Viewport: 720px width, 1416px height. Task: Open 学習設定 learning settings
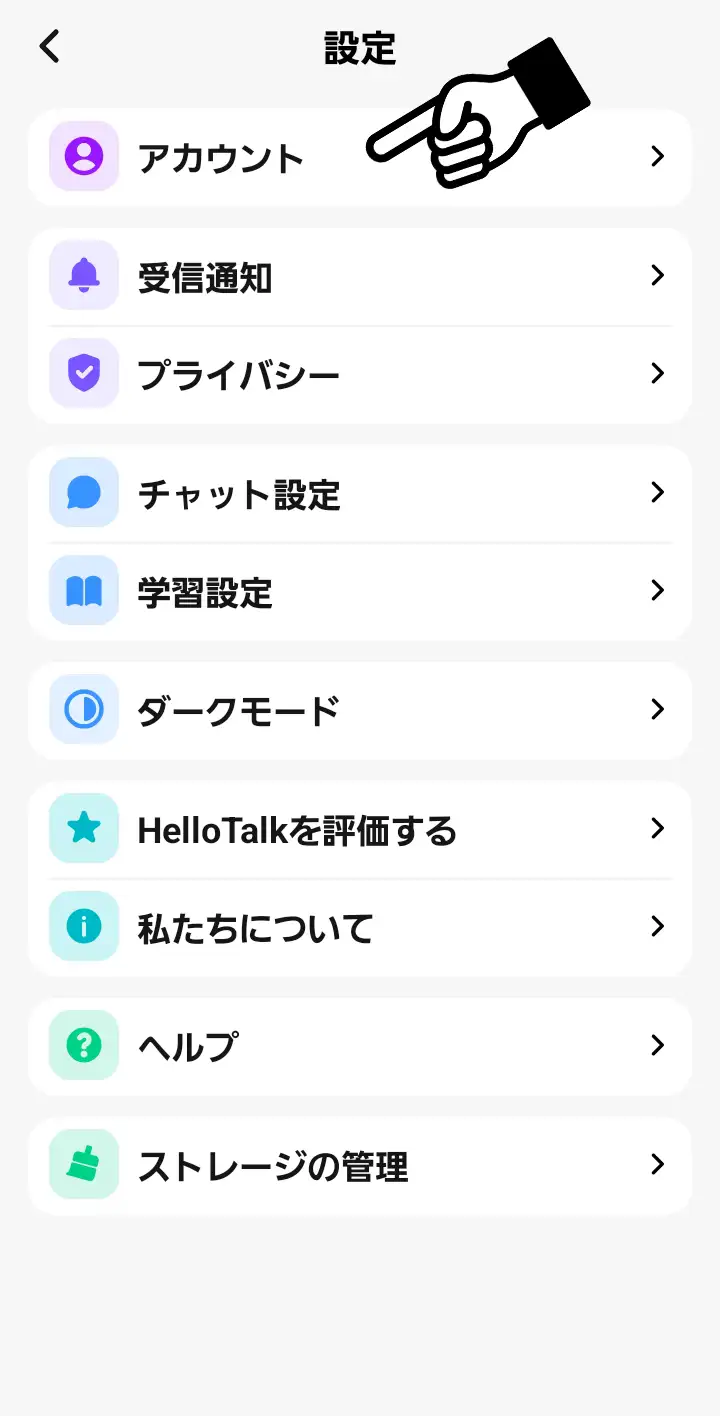[360, 592]
